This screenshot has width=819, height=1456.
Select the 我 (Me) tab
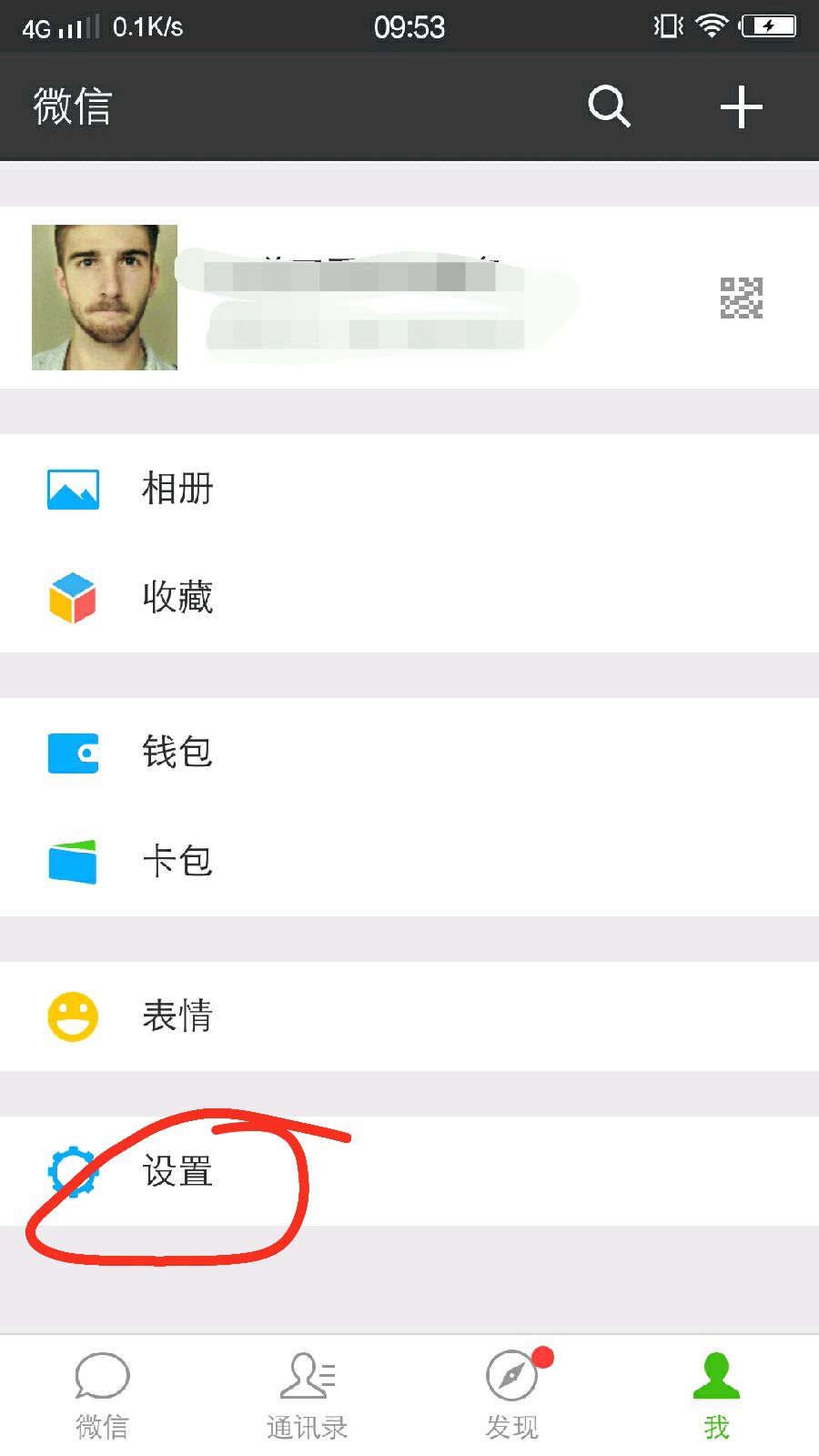716,1395
